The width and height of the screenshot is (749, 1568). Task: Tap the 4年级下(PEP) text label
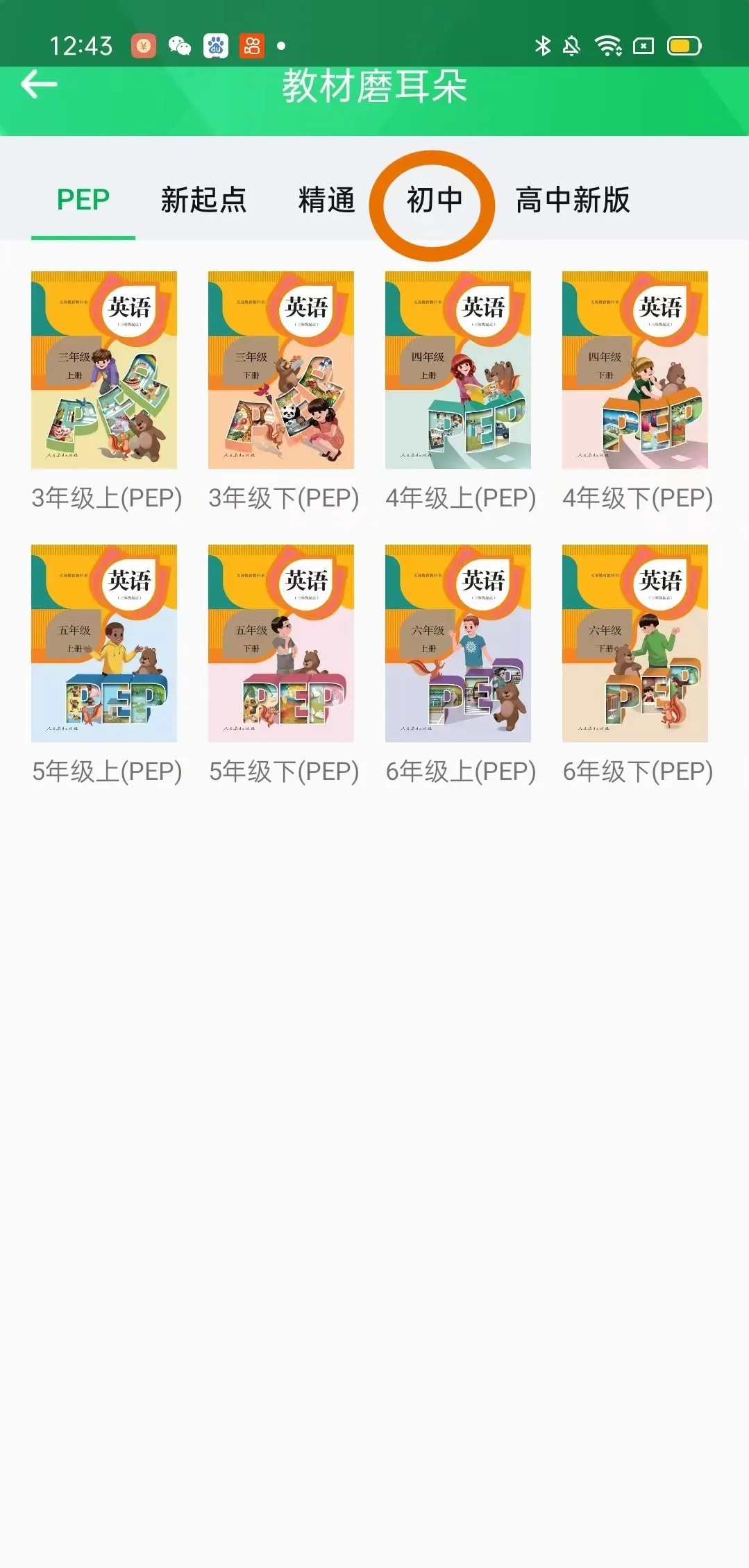(x=637, y=497)
